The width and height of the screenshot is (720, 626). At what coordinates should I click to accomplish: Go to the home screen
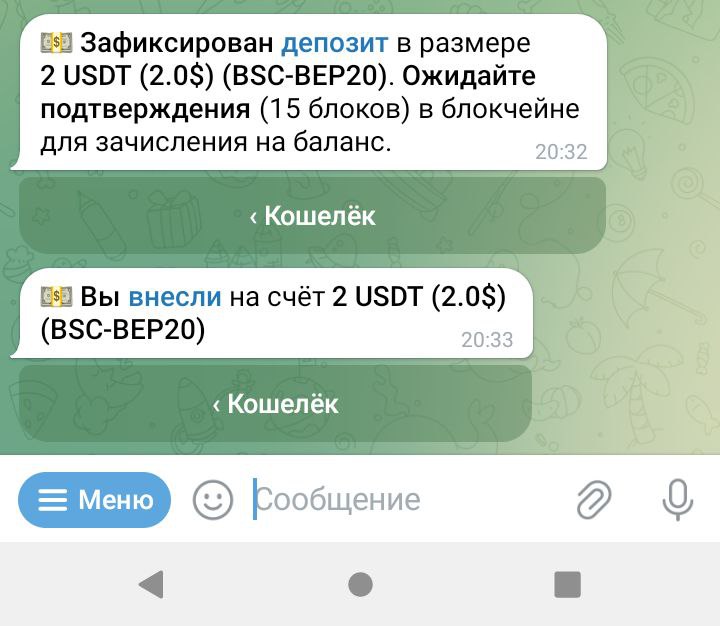[360, 584]
